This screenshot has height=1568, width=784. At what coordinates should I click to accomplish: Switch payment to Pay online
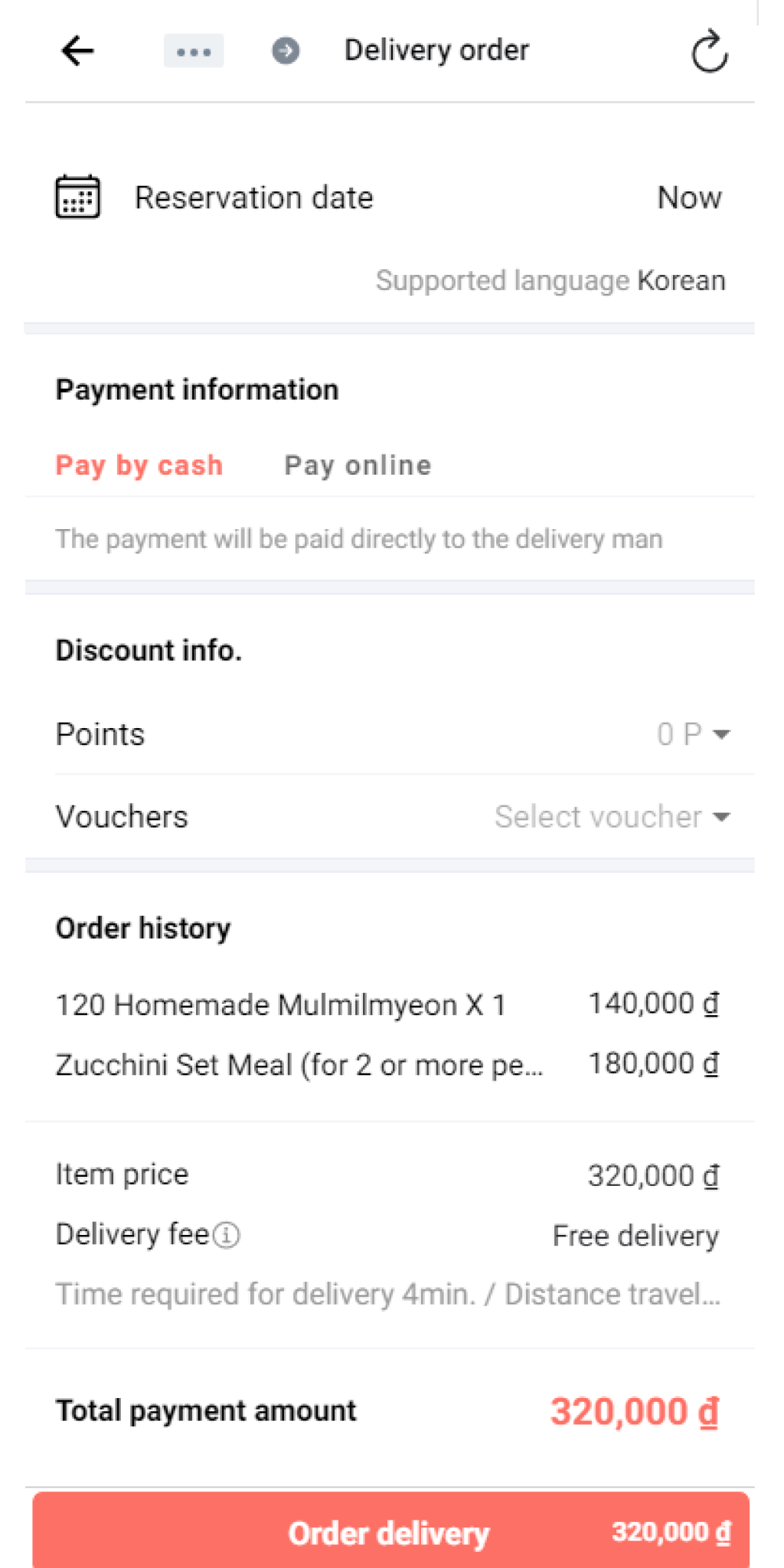click(x=357, y=465)
